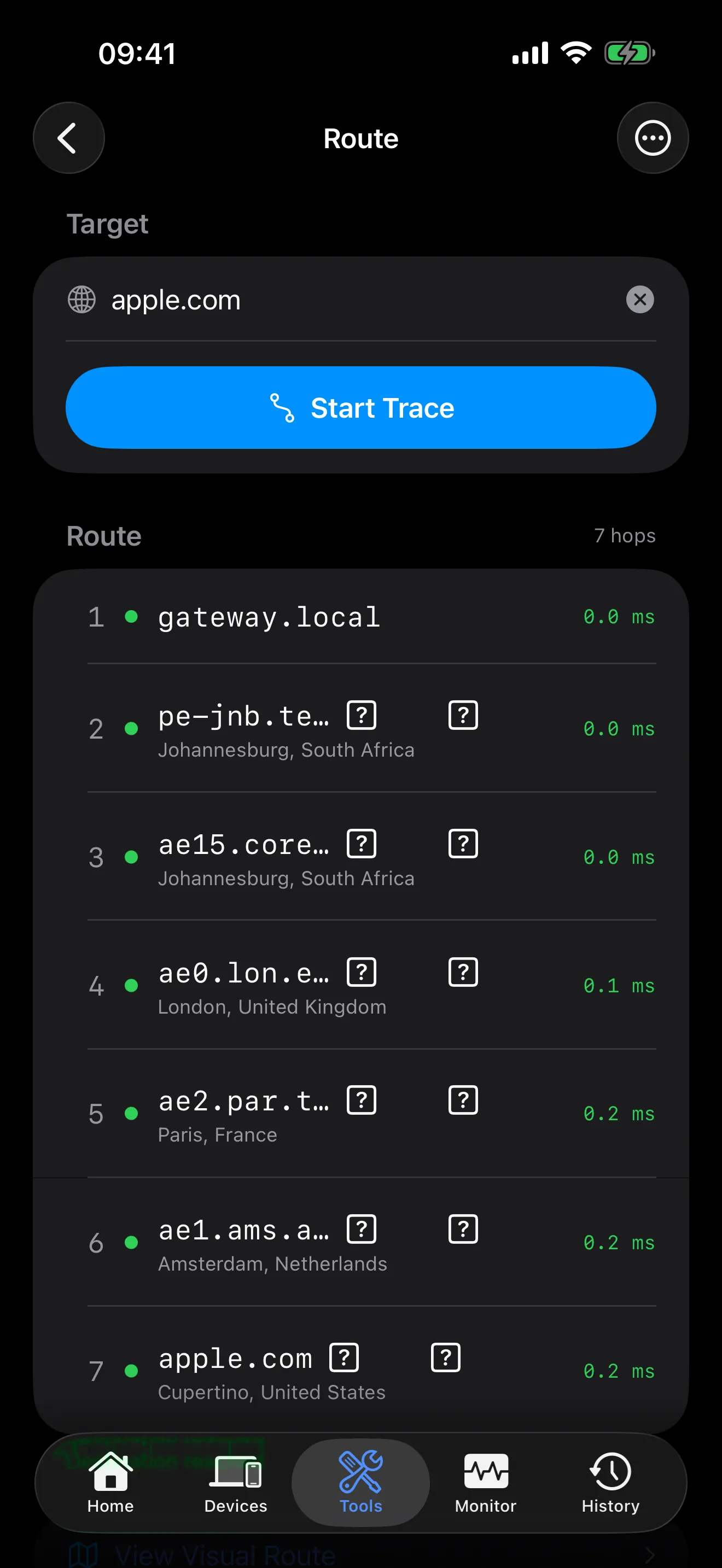
Task: Tap the back arrow on Route screen
Action: [68, 138]
